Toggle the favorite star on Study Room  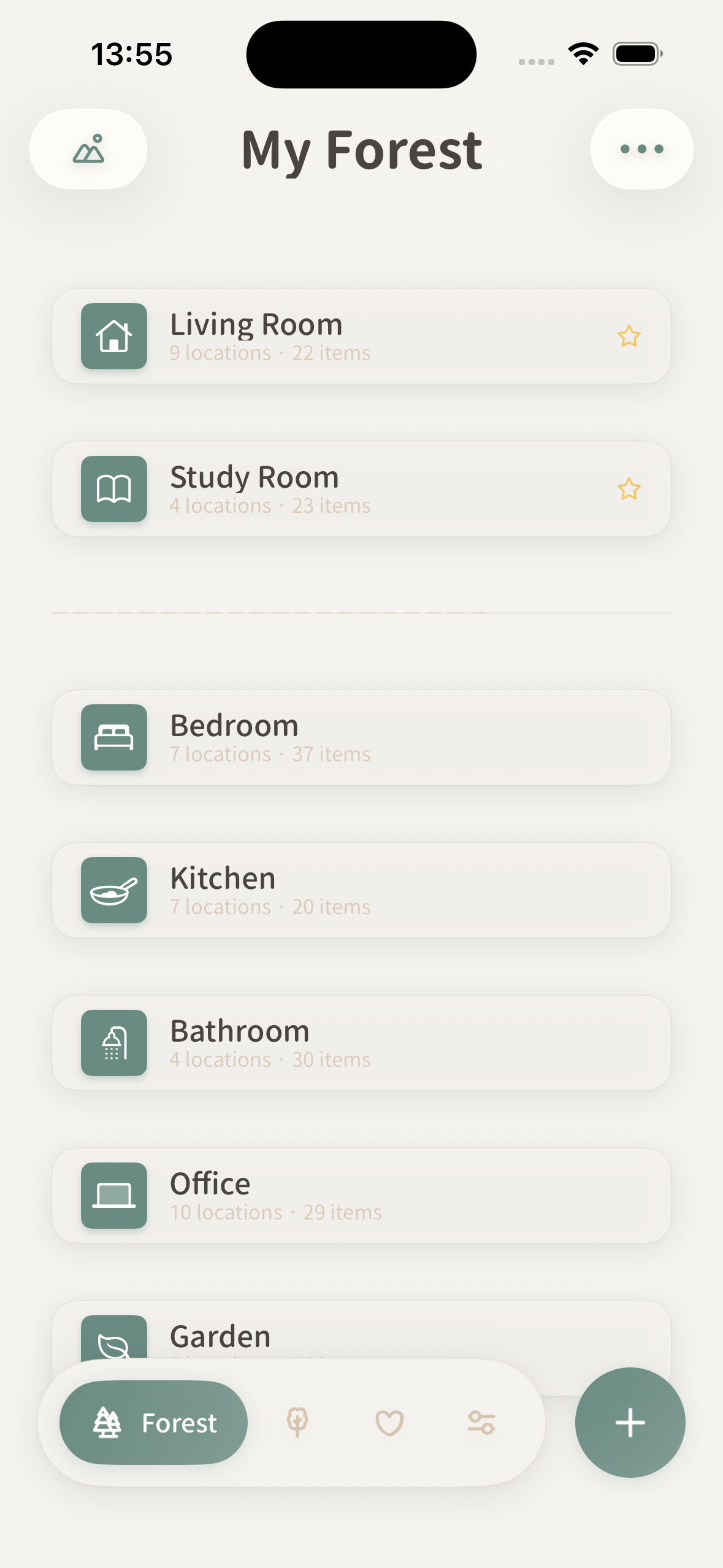629,489
